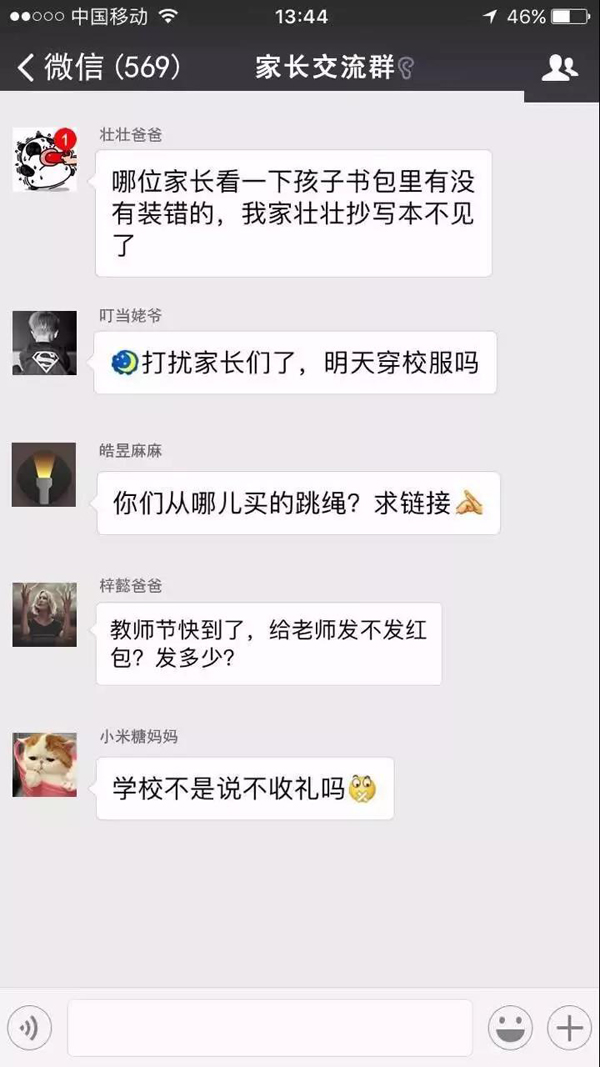Screen dimensions: 600x1067
Task: Open 皓昱麻麻's avatar profile
Action: (x=44, y=474)
